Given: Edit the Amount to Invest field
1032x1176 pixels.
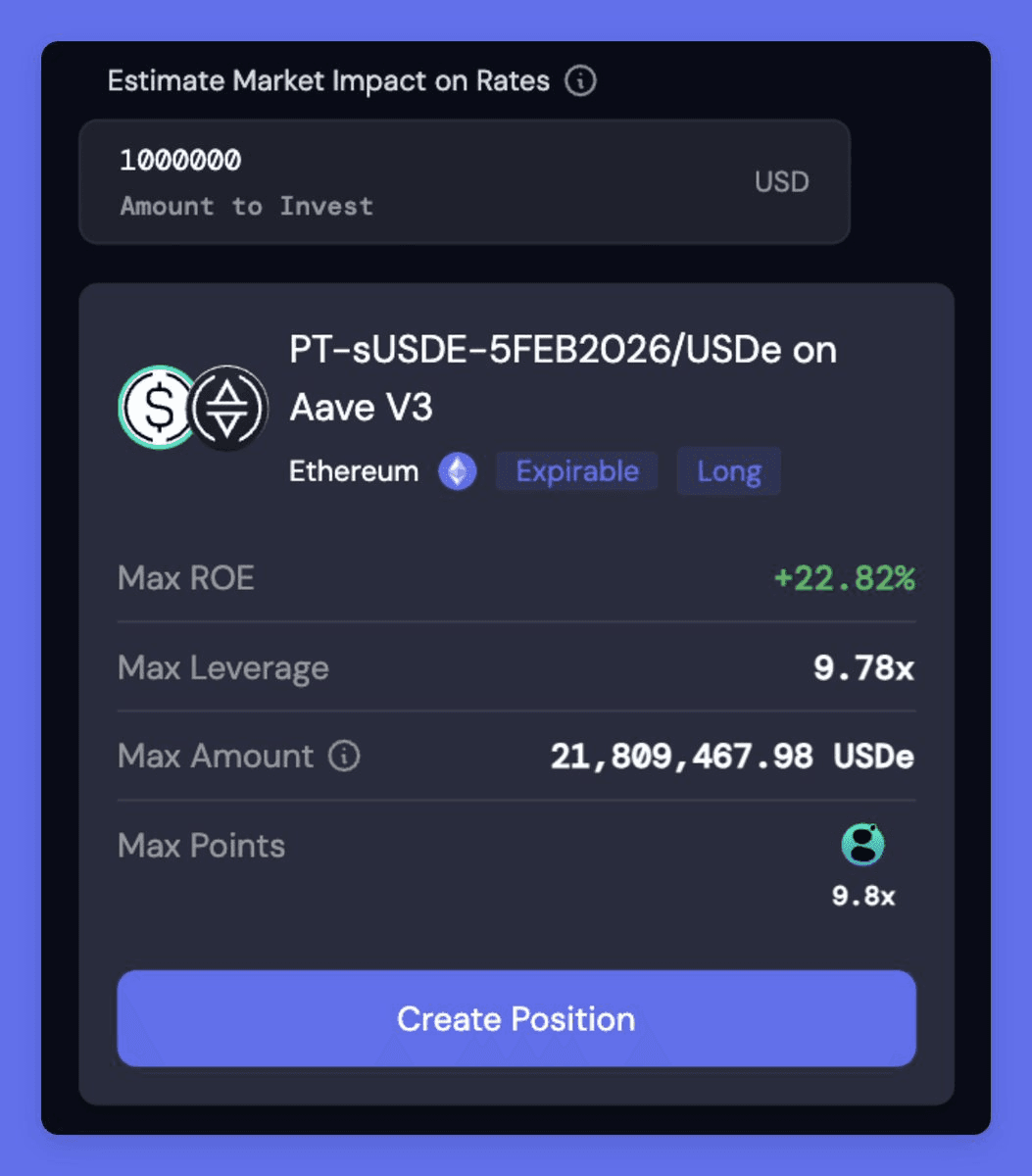Looking at the screenshot, I should click(x=431, y=181).
